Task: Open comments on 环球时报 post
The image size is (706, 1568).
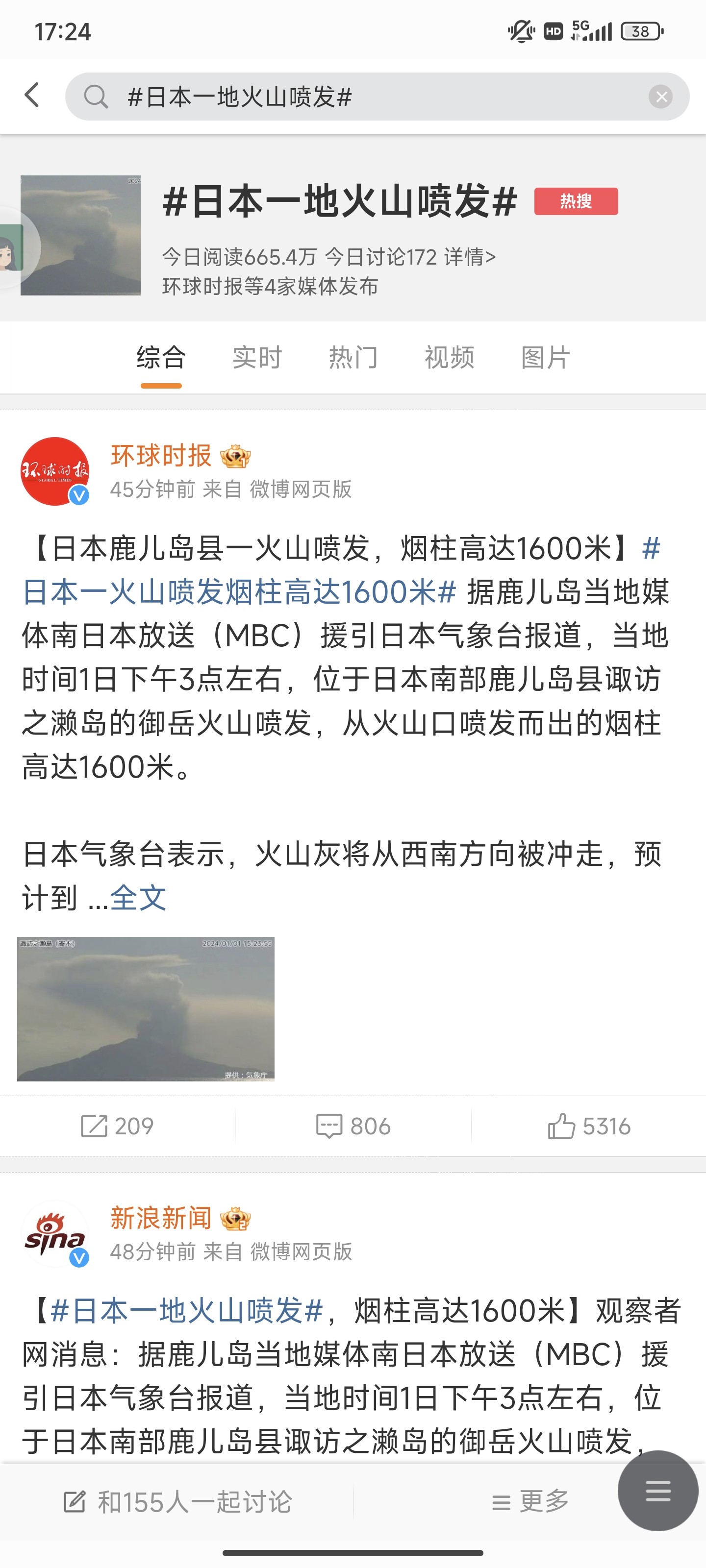Action: click(x=353, y=1126)
